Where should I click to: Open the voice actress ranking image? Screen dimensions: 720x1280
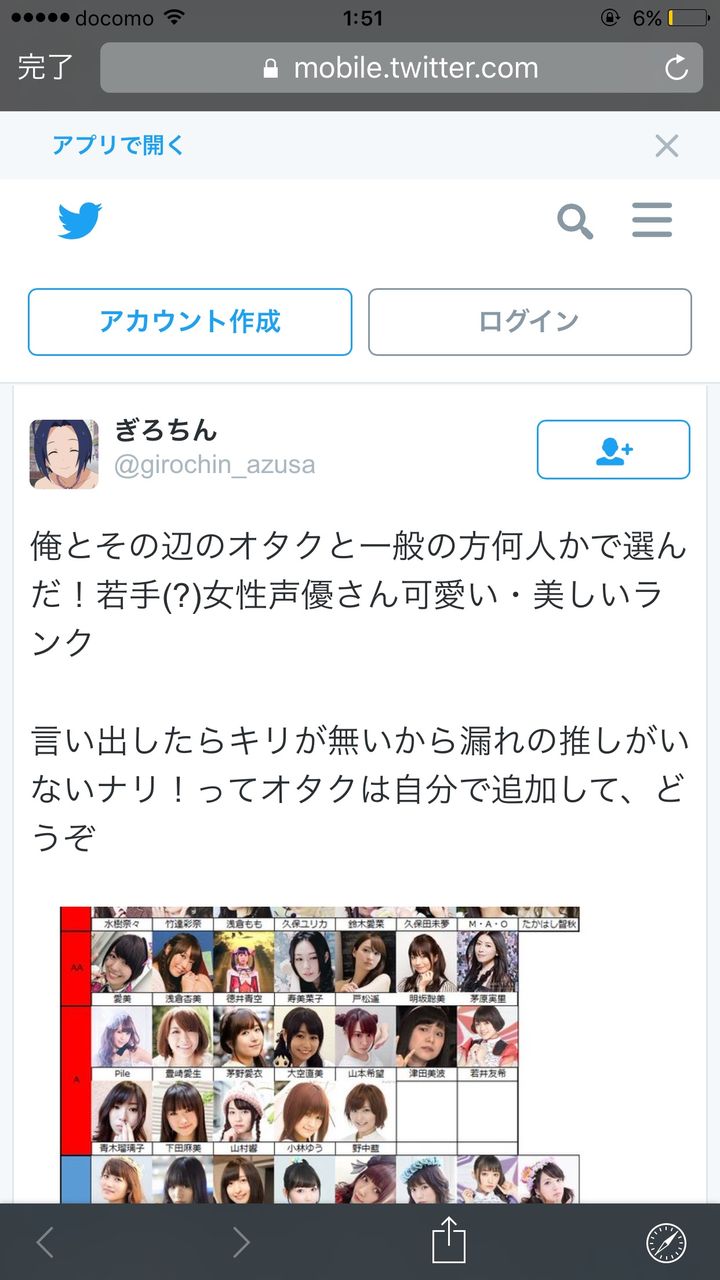(320, 1050)
